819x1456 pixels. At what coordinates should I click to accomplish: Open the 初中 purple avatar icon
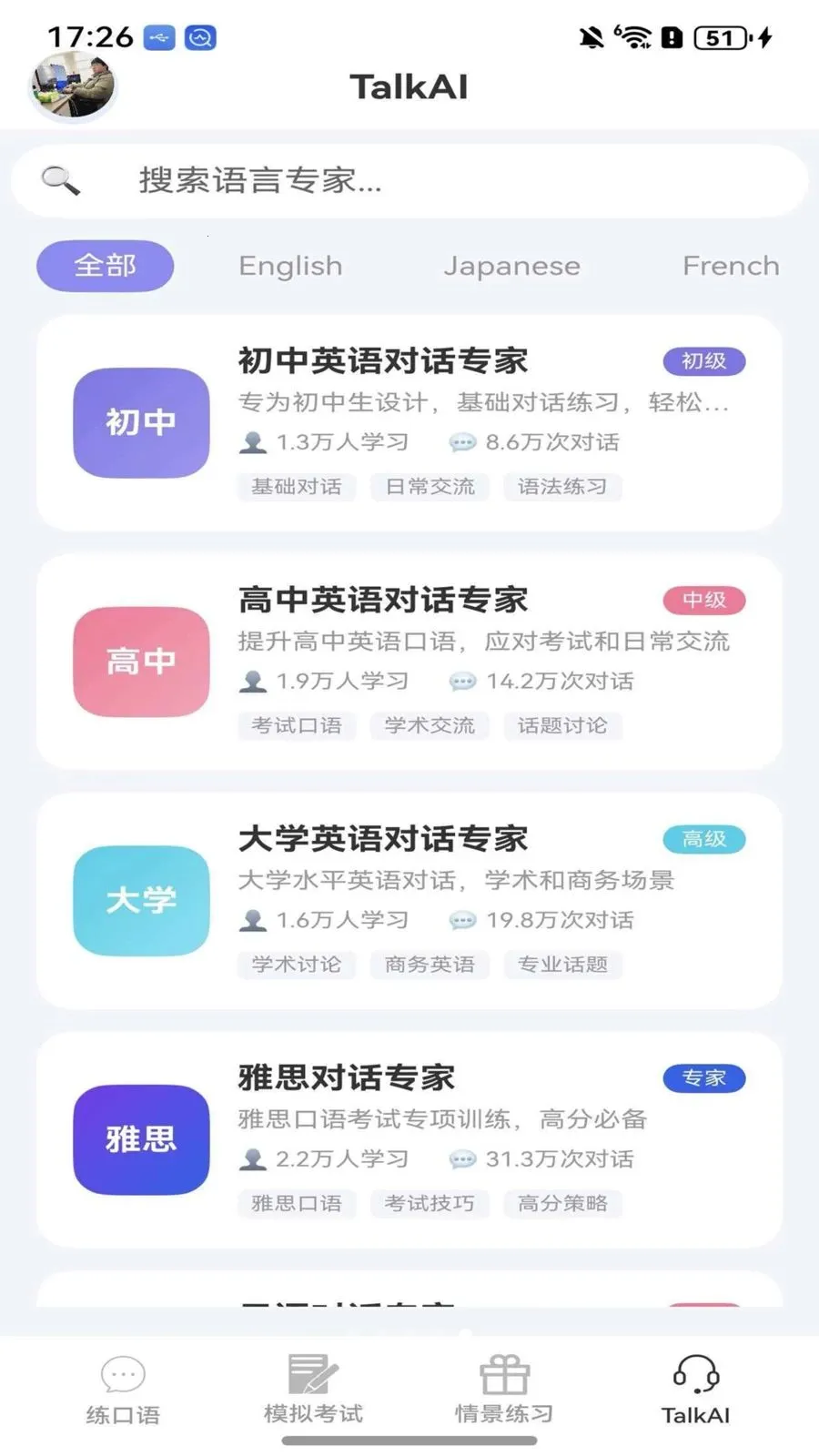pos(141,423)
